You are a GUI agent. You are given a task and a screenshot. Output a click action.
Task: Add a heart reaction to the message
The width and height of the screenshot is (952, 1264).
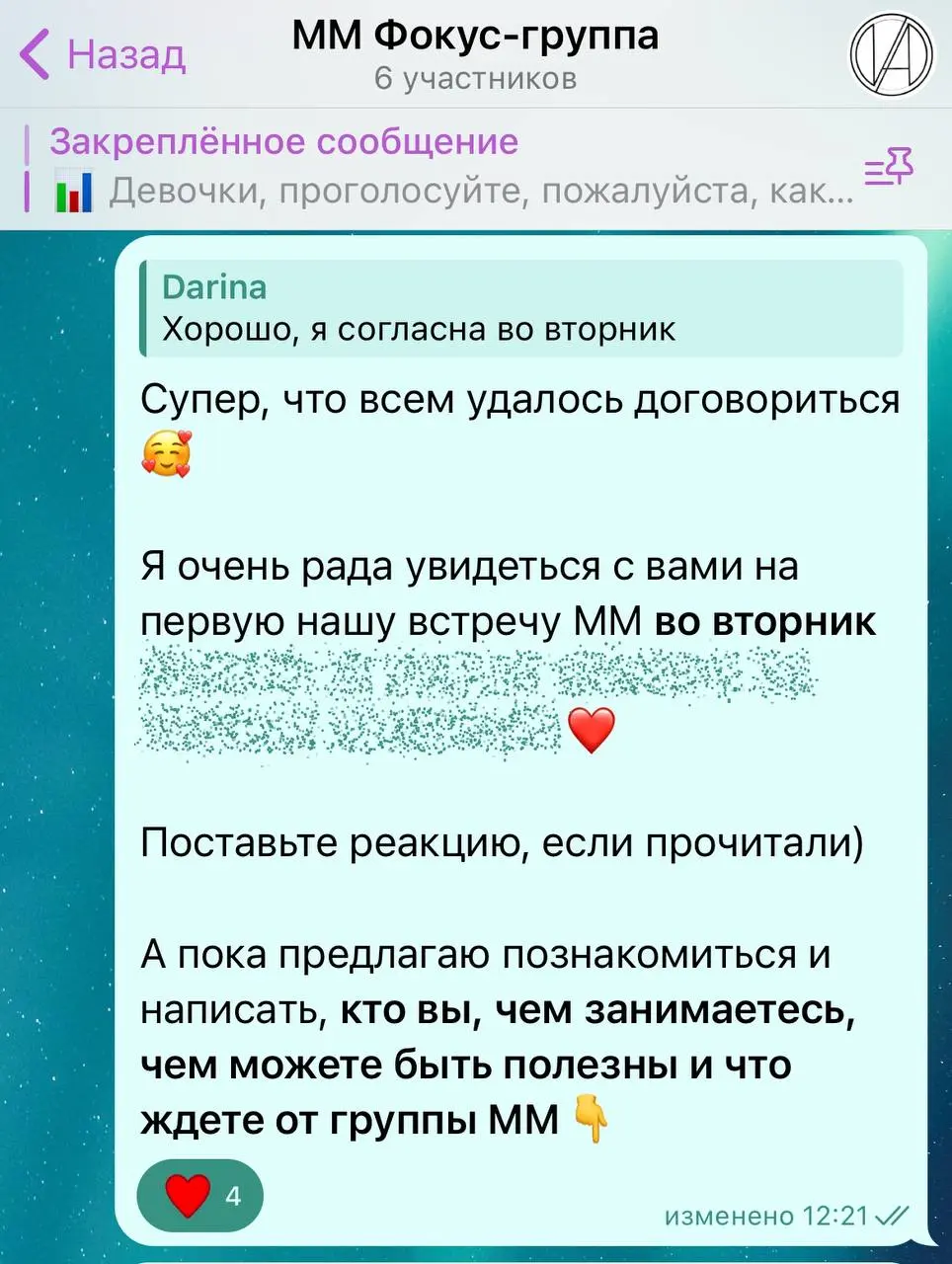(200, 1196)
